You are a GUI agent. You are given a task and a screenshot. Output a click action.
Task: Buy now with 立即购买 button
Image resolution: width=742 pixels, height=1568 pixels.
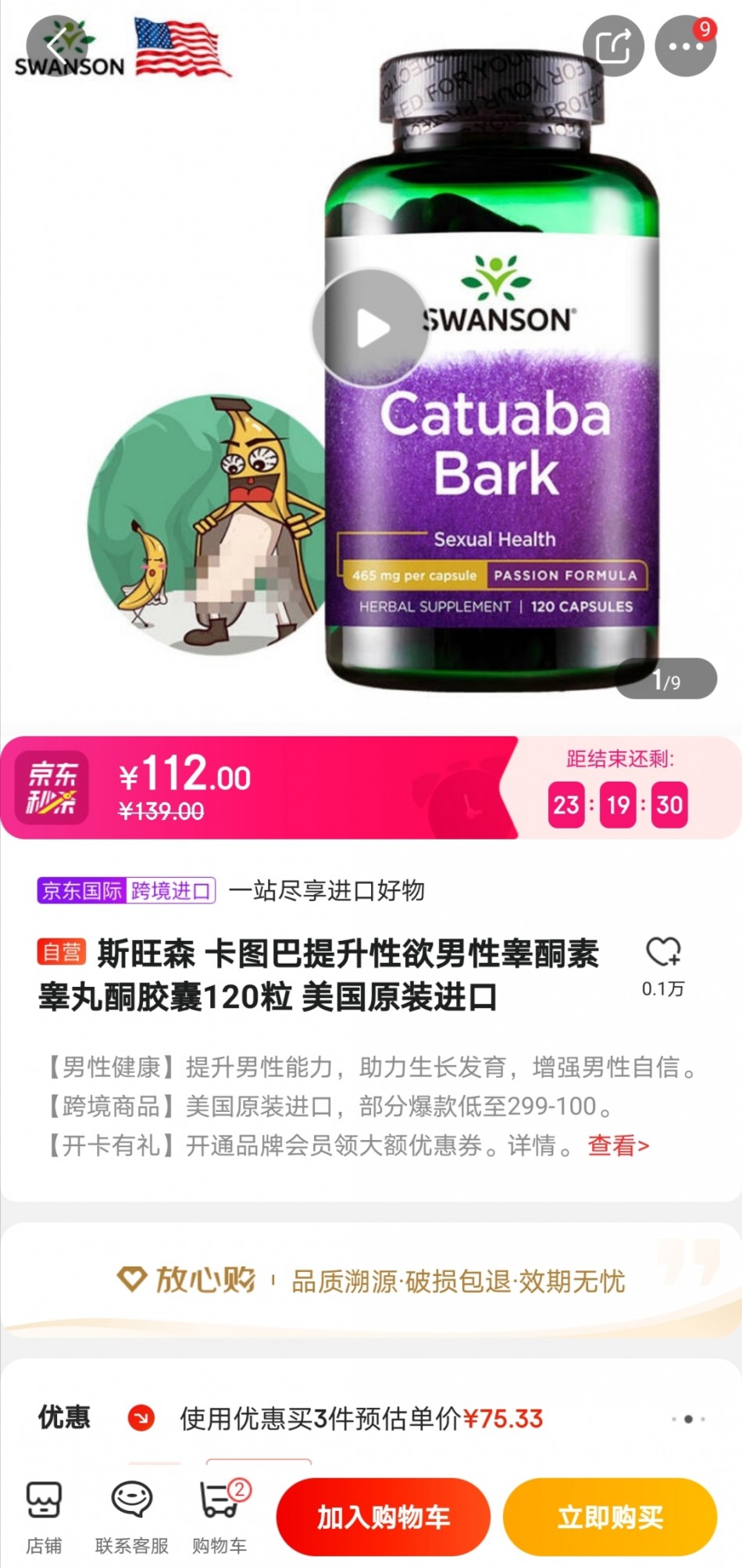[610, 1516]
